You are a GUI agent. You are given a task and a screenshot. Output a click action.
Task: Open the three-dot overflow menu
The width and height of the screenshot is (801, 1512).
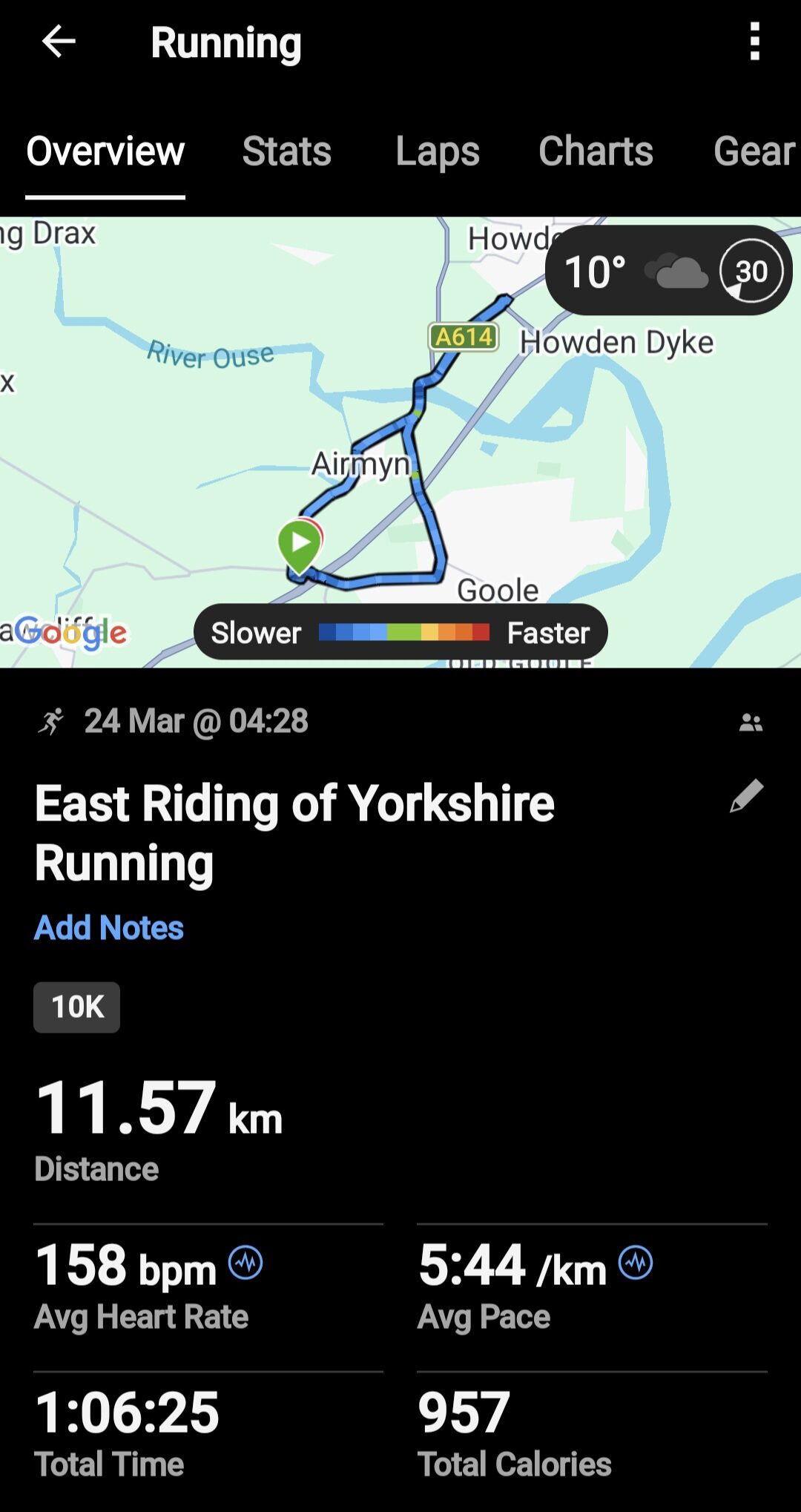click(754, 42)
